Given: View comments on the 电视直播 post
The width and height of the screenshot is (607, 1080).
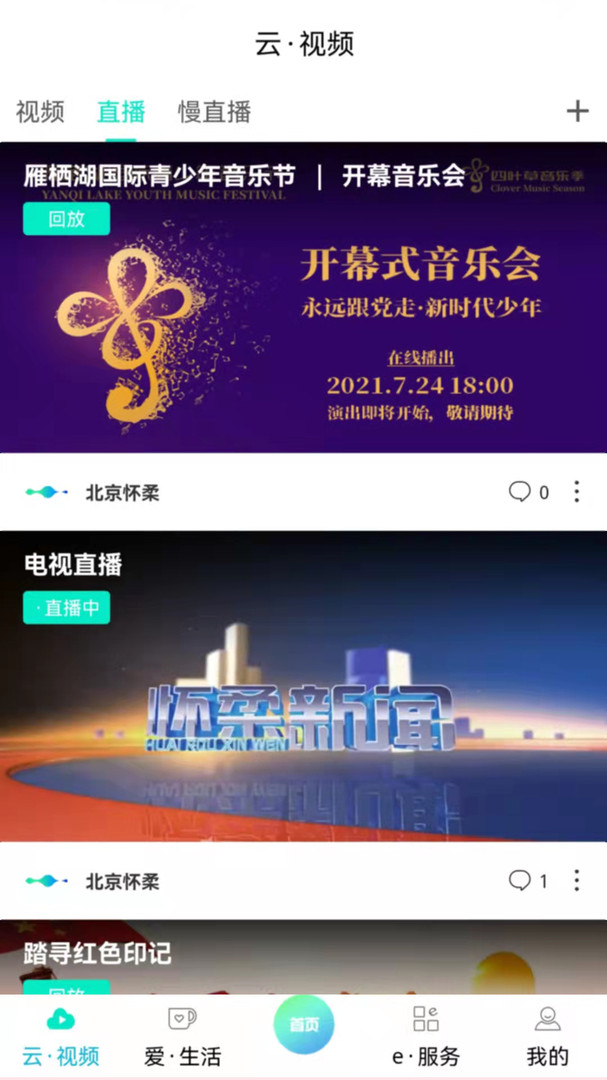Looking at the screenshot, I should click(x=529, y=881).
